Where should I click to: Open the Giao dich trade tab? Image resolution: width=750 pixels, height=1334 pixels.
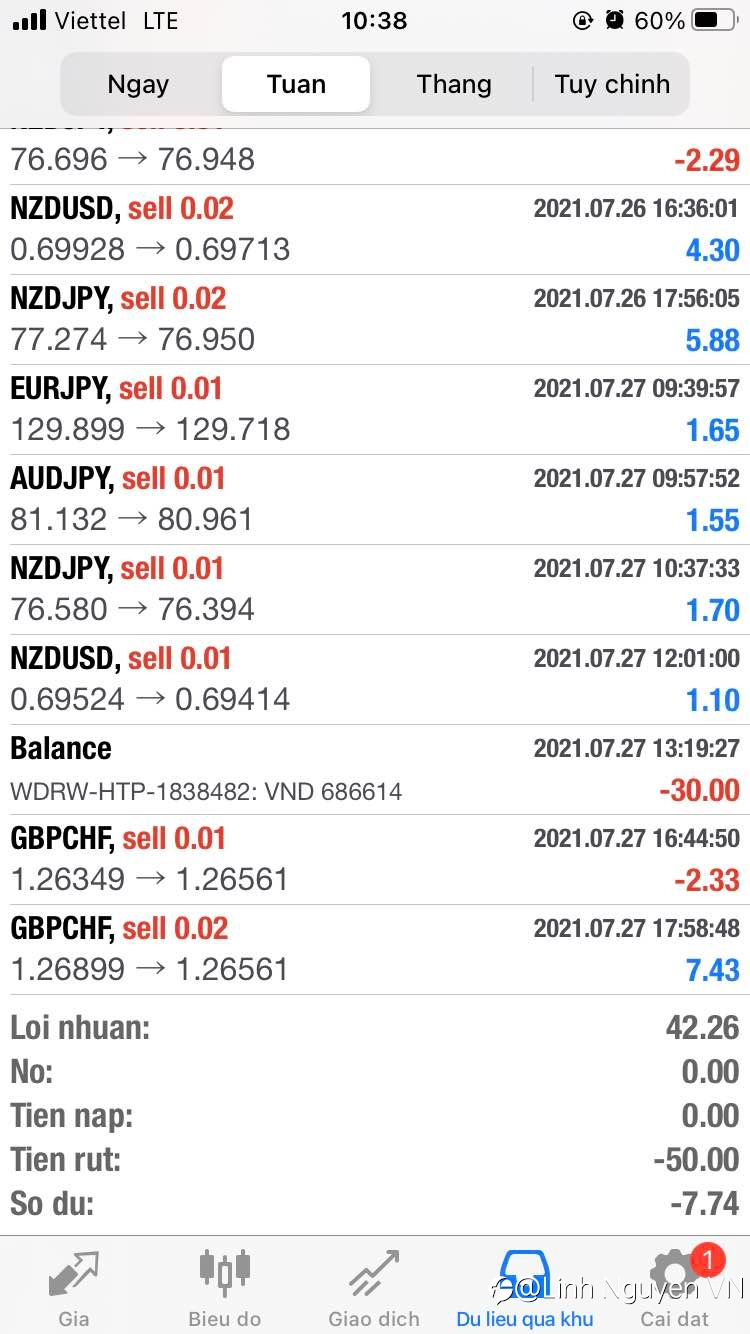(x=374, y=1288)
